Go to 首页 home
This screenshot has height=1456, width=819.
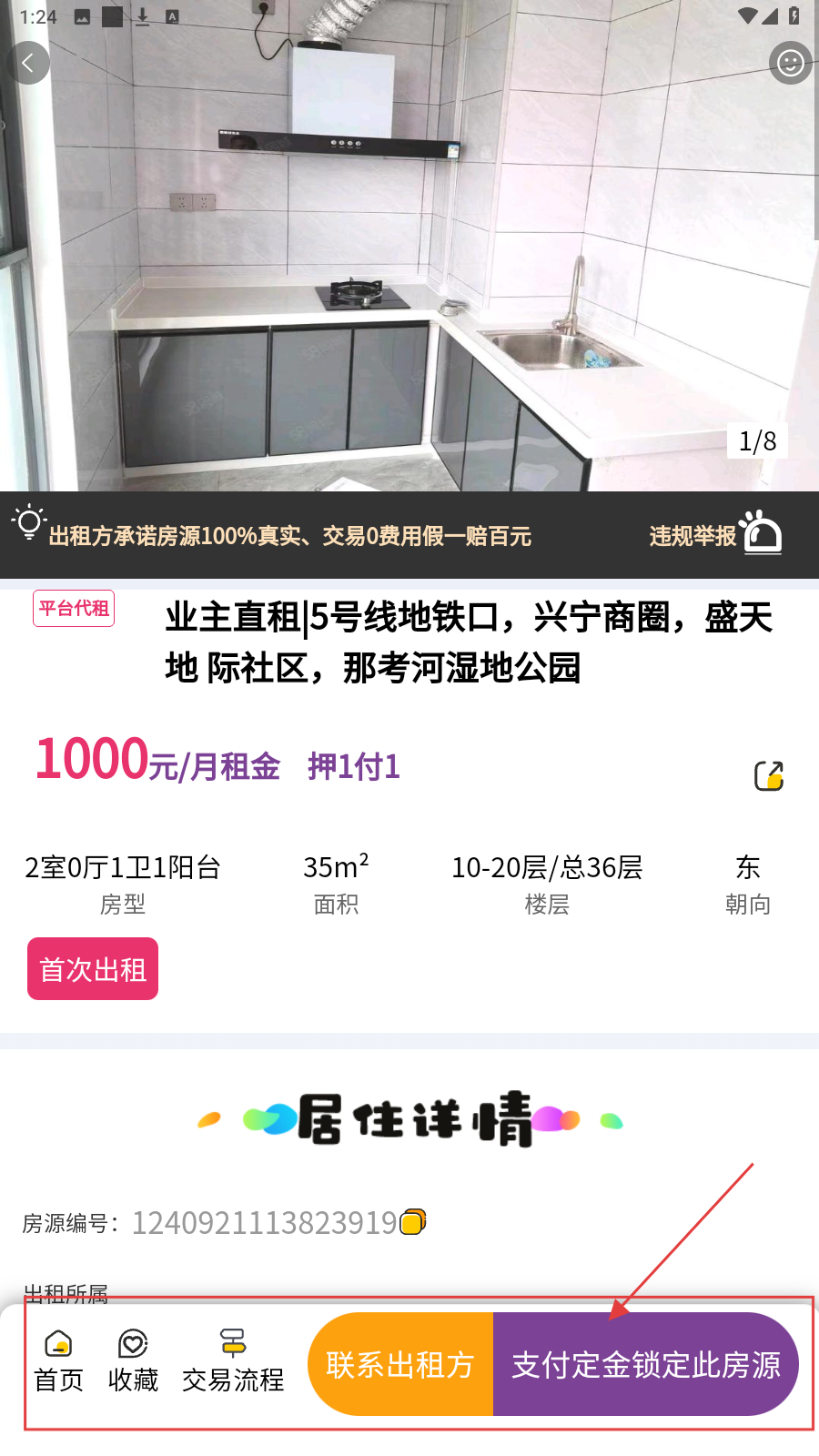point(58,1361)
